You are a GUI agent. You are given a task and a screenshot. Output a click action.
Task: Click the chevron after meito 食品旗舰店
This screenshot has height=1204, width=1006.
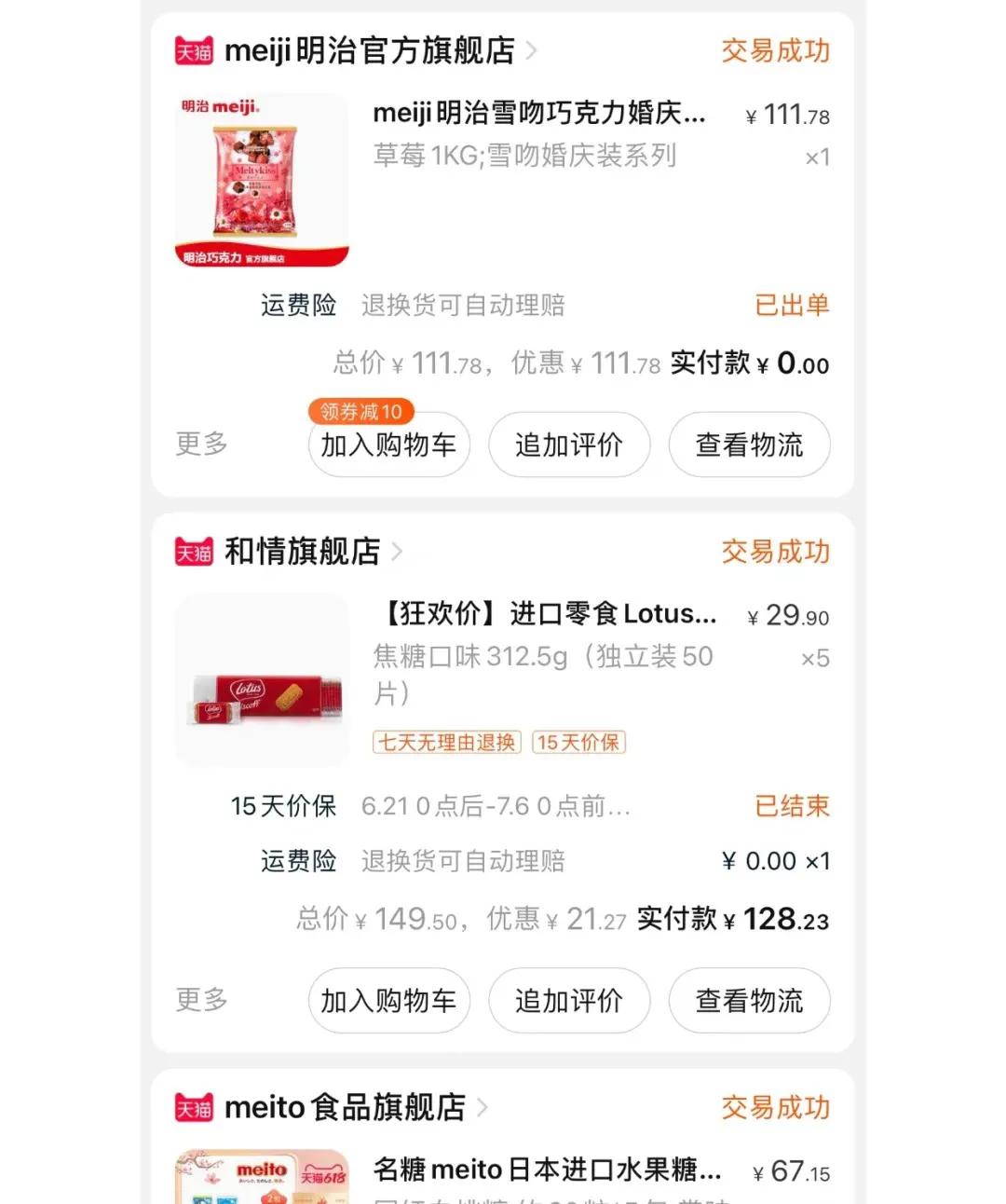(483, 1107)
